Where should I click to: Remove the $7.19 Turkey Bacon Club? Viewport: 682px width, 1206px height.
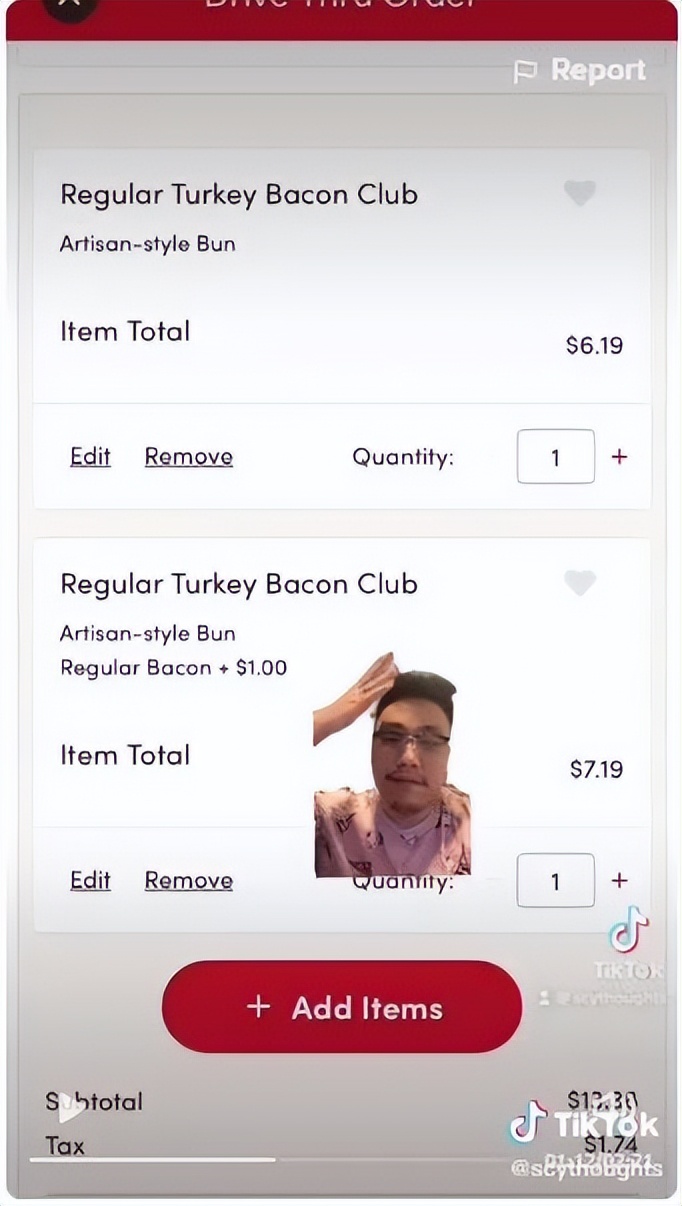(188, 881)
